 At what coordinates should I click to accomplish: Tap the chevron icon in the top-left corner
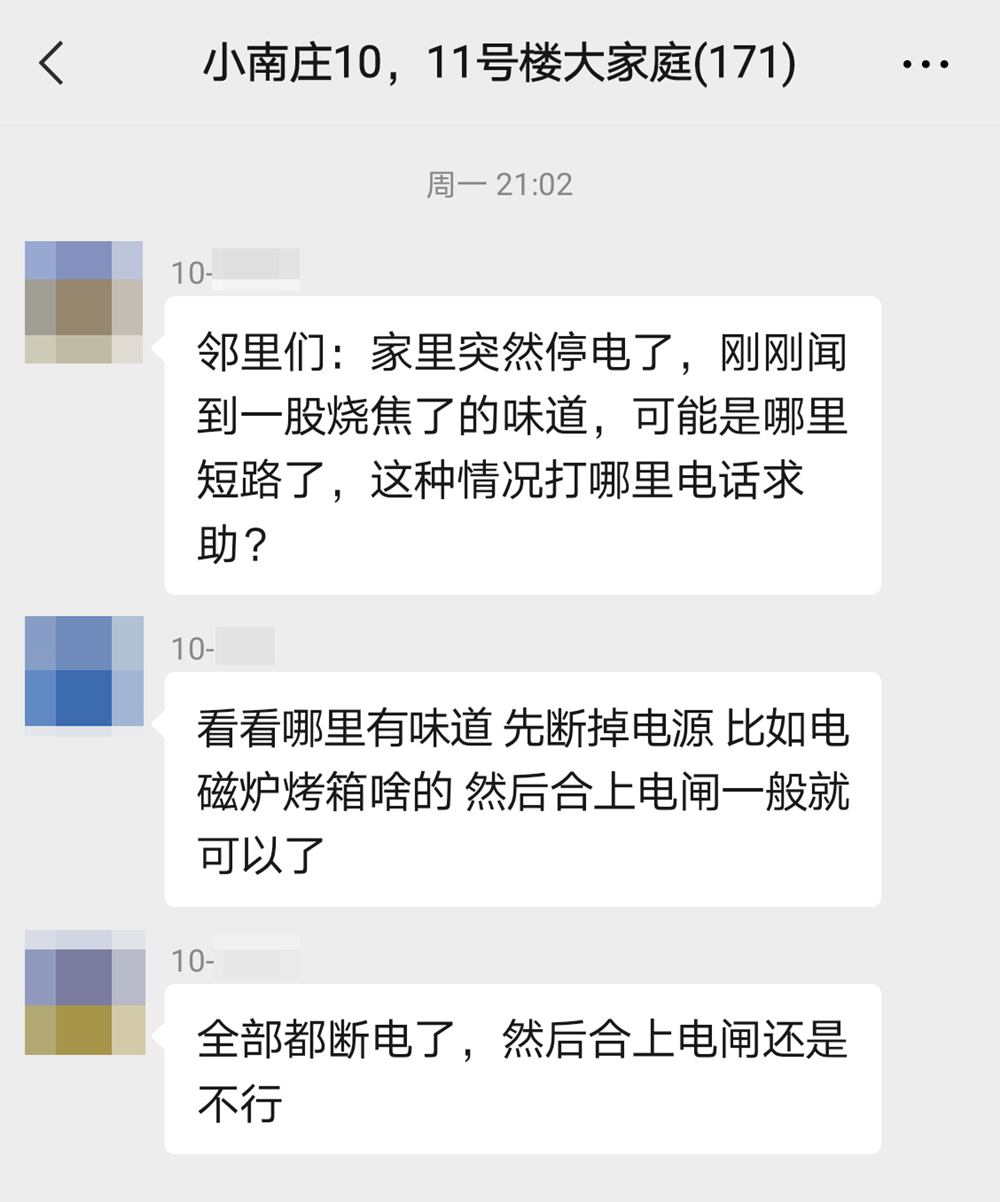[50, 63]
